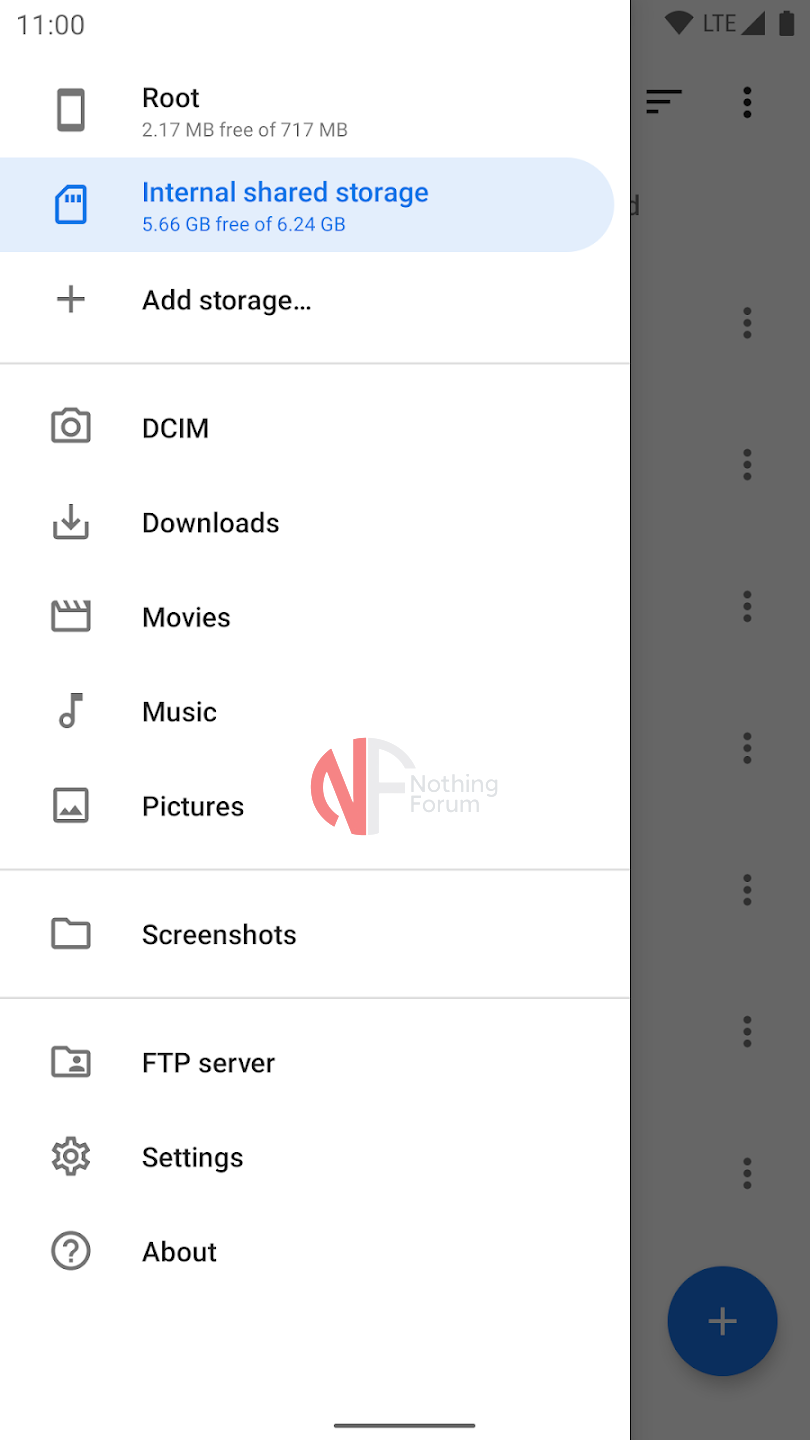Open the Movies folder
This screenshot has width=810, height=1440.
coord(186,617)
